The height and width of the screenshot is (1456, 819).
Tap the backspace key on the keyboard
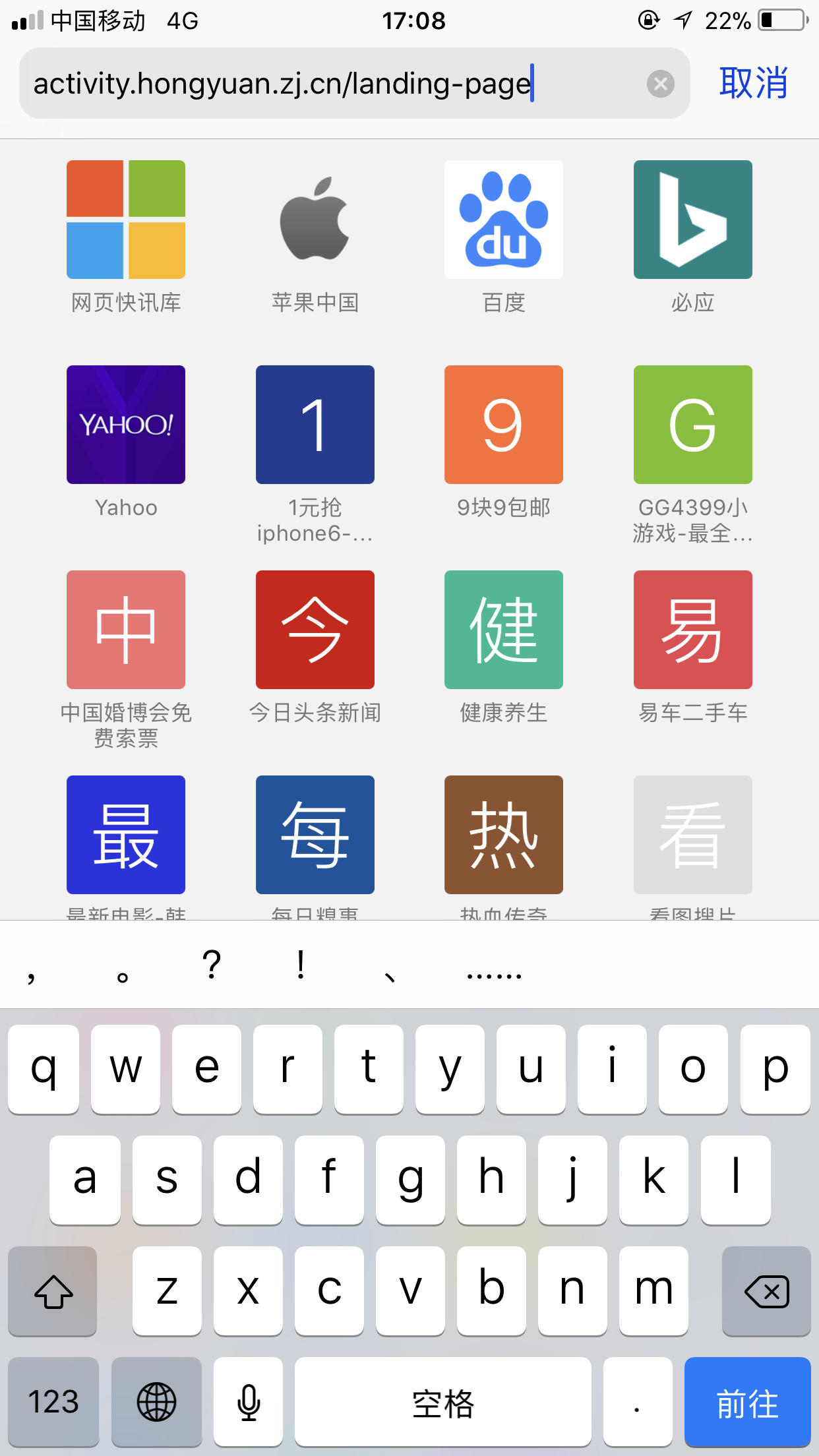[x=766, y=1292]
